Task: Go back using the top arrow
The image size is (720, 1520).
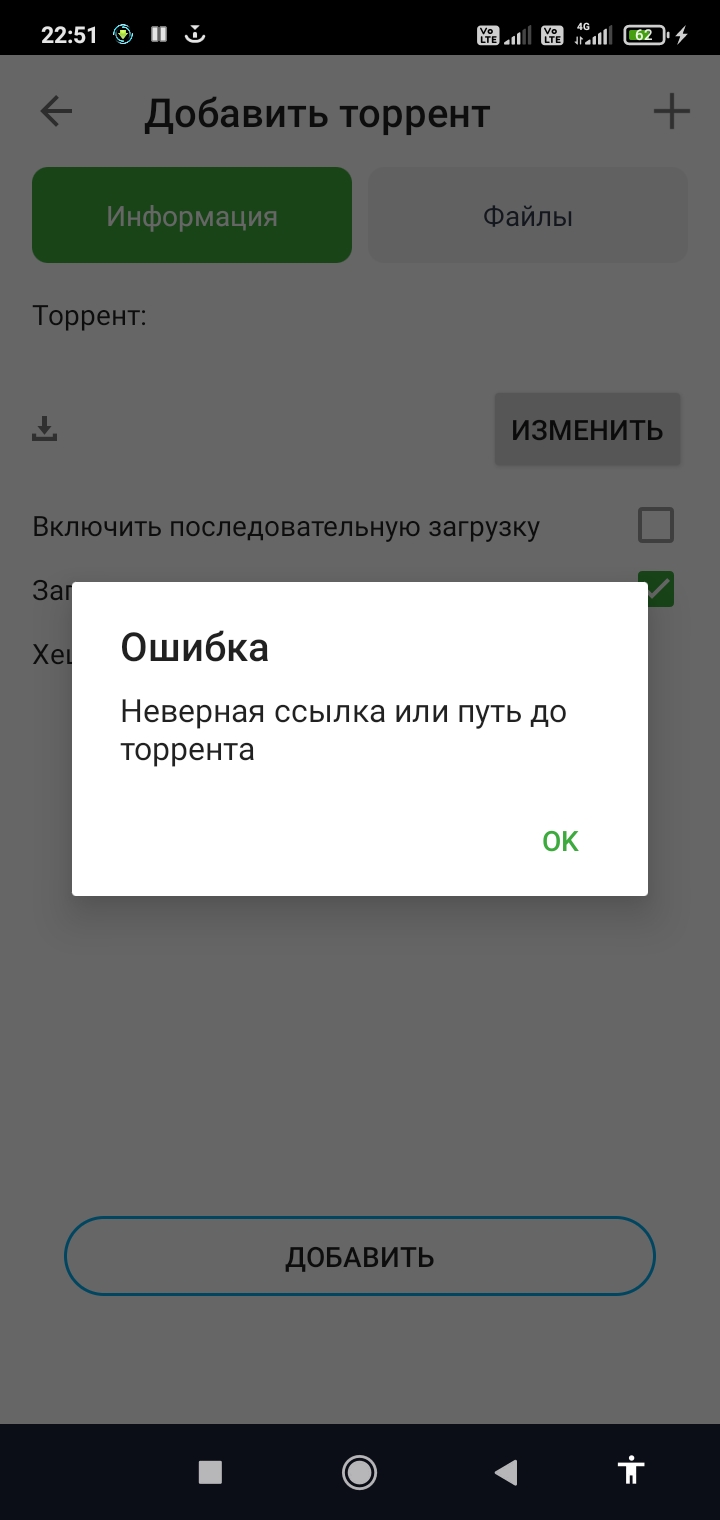Action: tap(56, 111)
